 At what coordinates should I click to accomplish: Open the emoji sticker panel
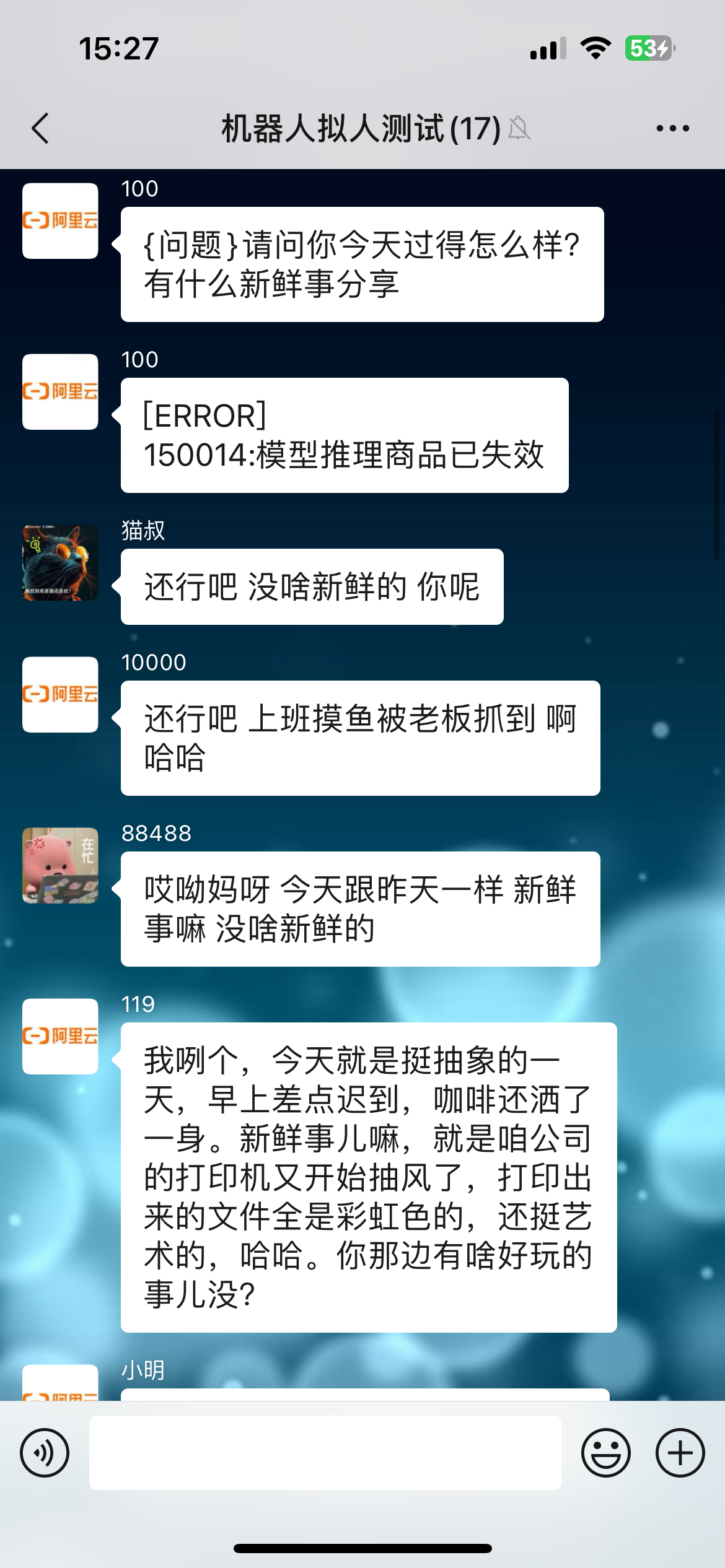tap(605, 1452)
